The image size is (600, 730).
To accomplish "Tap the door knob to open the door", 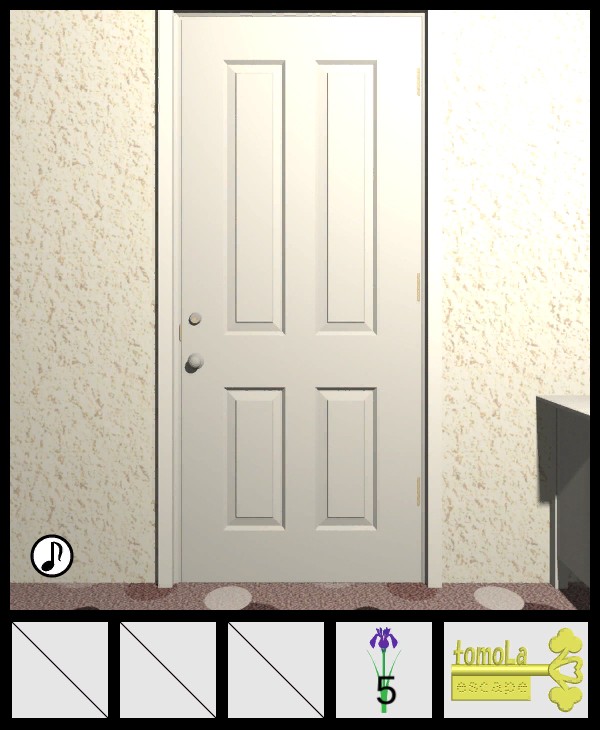I will (x=194, y=362).
